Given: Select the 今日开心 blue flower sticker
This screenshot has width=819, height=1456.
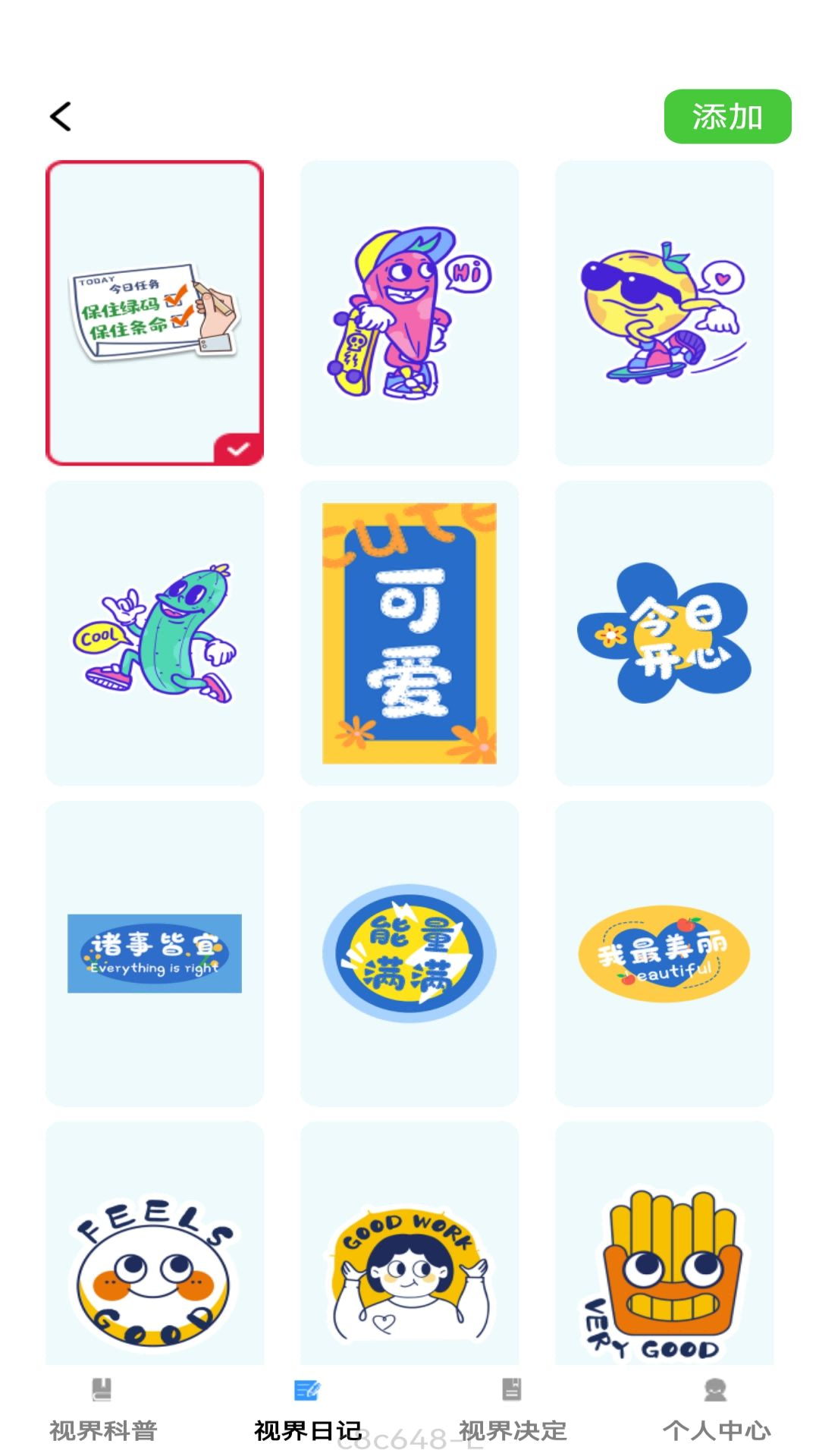Looking at the screenshot, I should (664, 633).
